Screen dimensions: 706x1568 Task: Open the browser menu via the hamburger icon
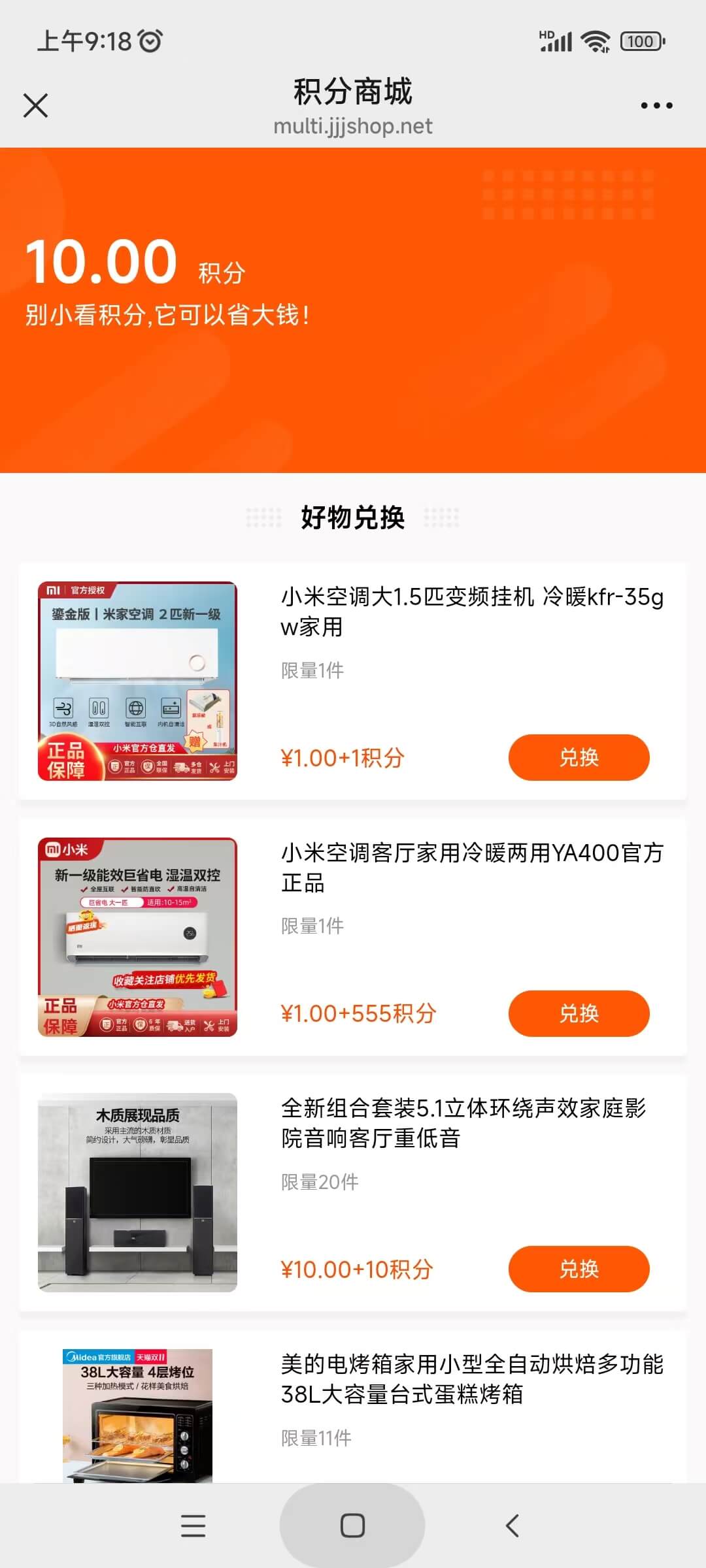point(193,1525)
